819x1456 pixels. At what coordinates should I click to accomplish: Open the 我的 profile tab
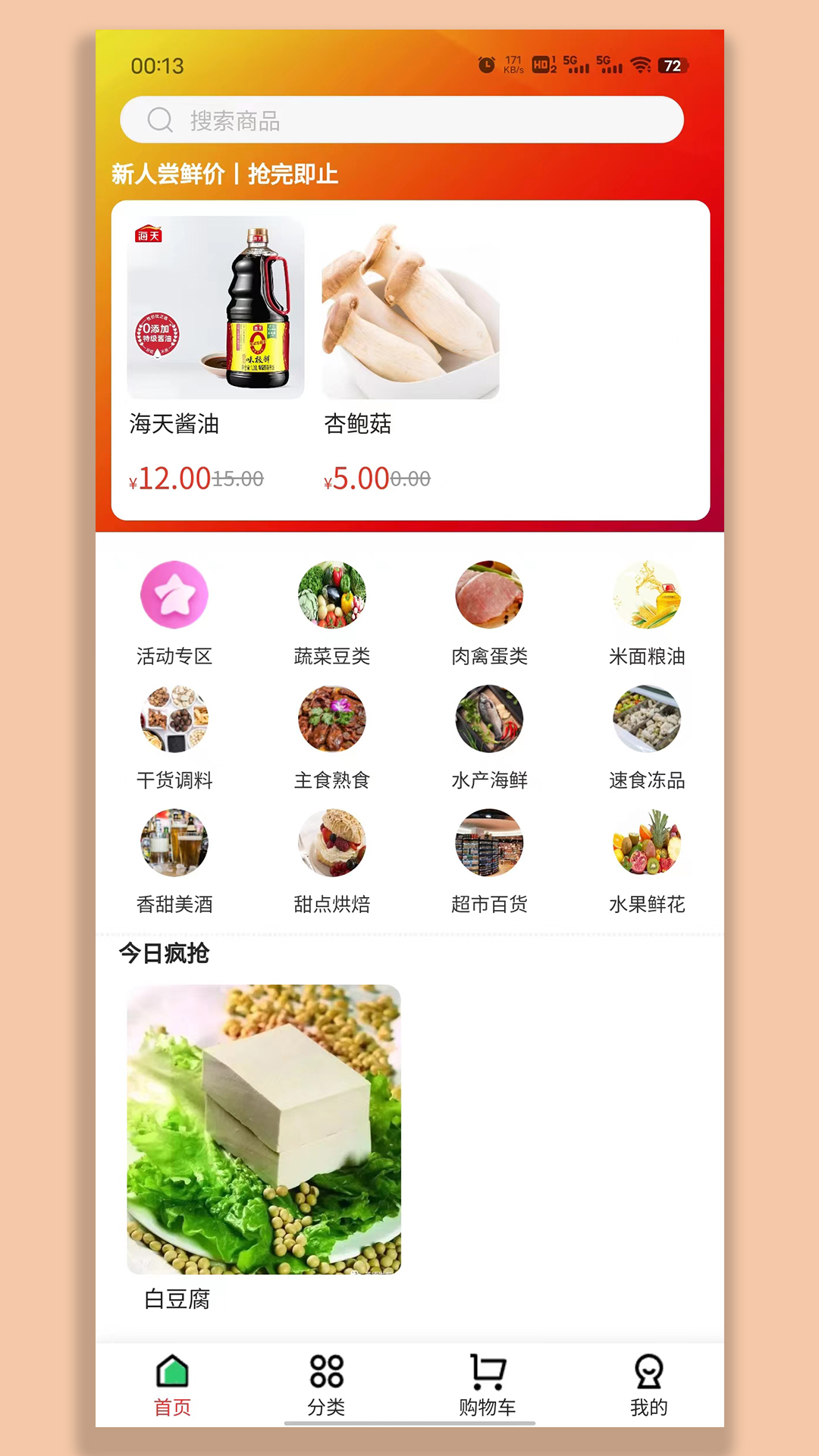[650, 1382]
